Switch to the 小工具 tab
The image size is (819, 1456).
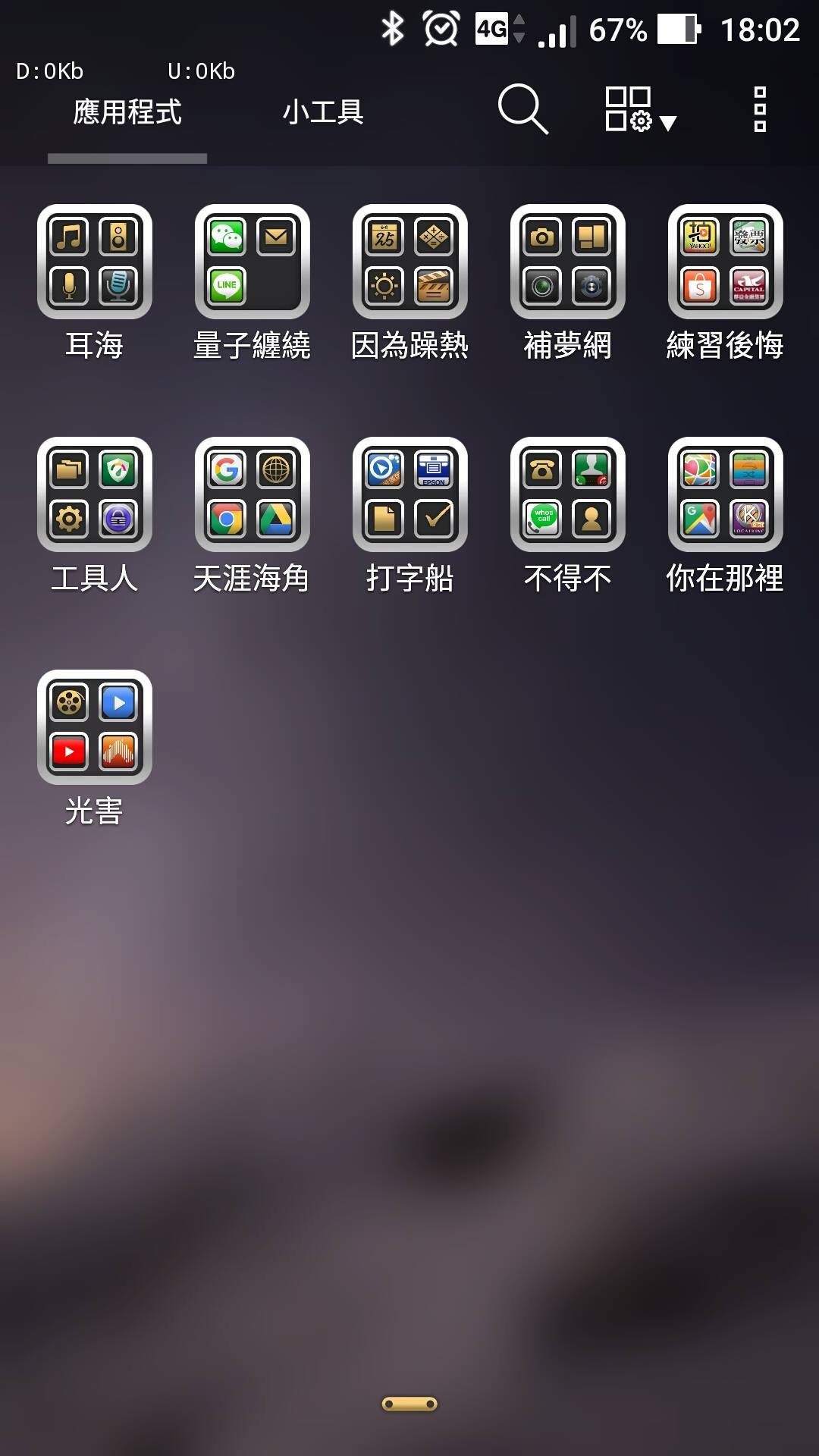[323, 112]
